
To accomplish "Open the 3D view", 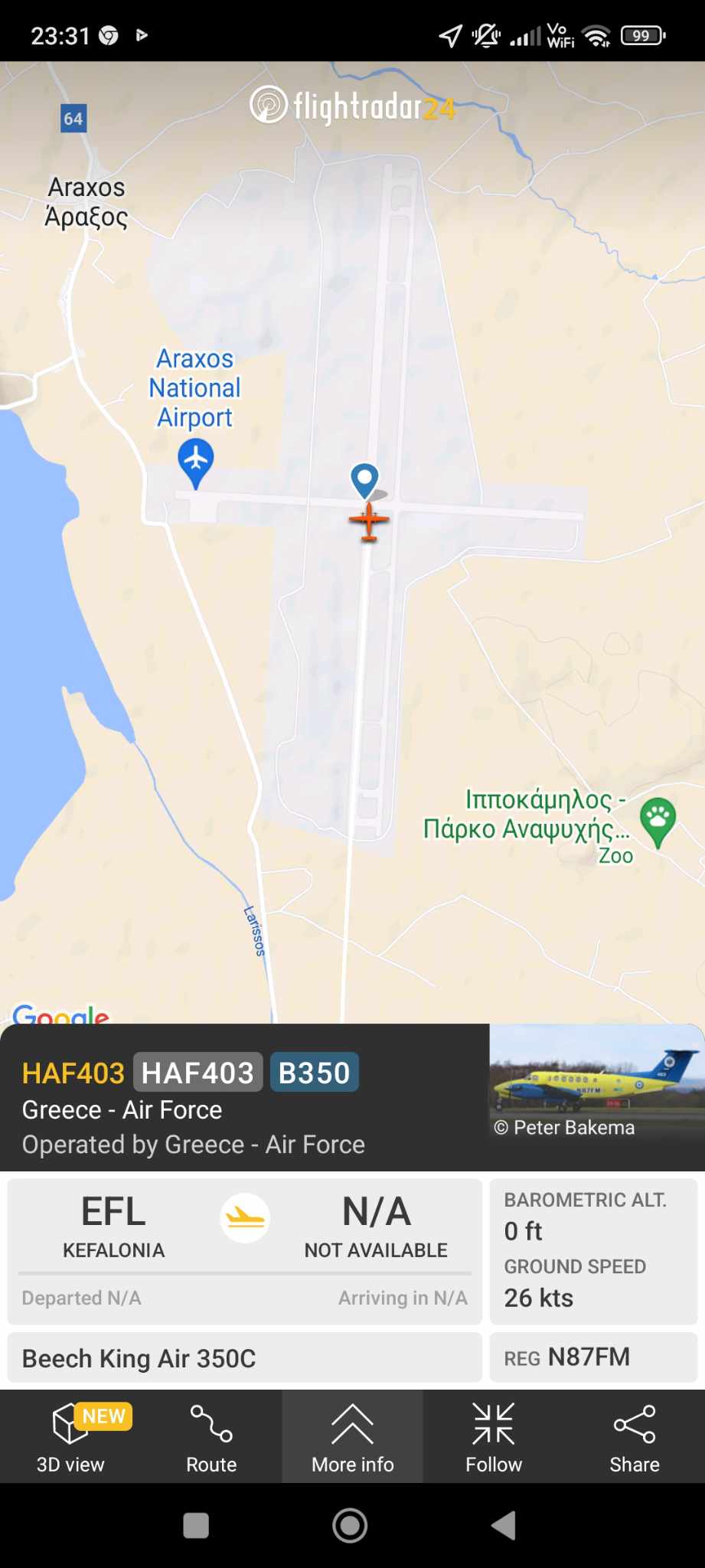I will pos(70,1437).
